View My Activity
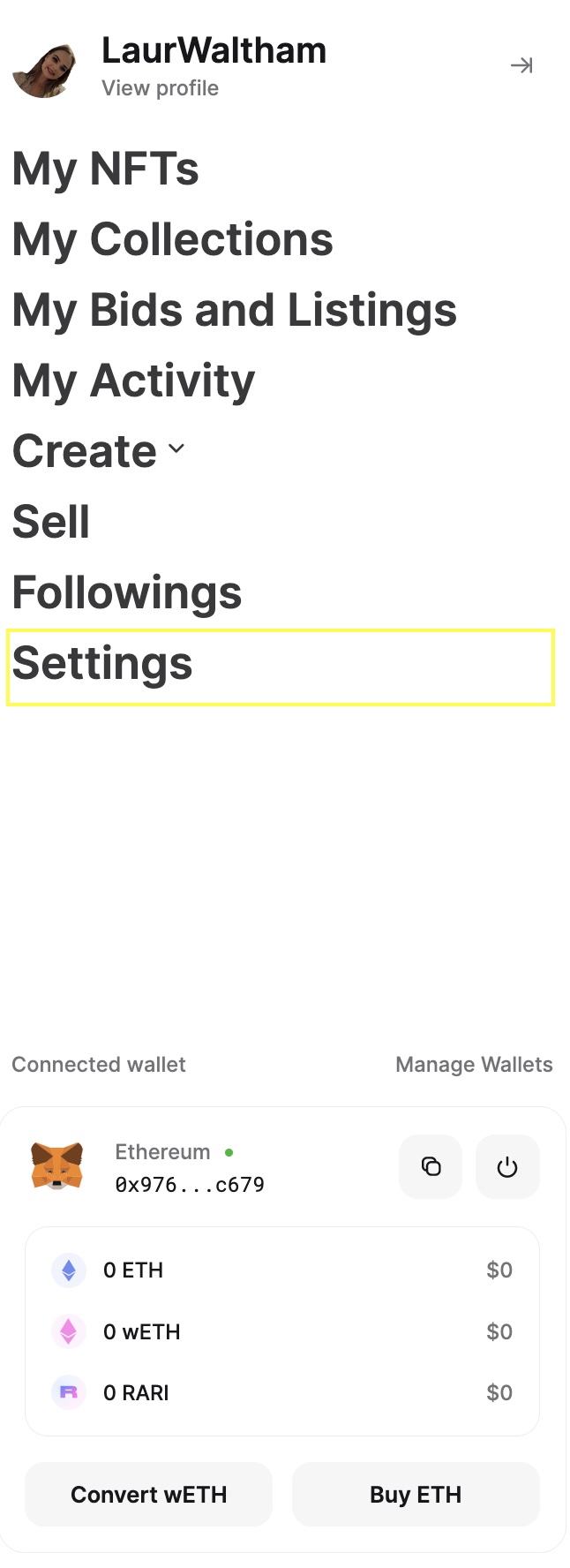Viewport: 570px width, 1568px height. [x=134, y=381]
